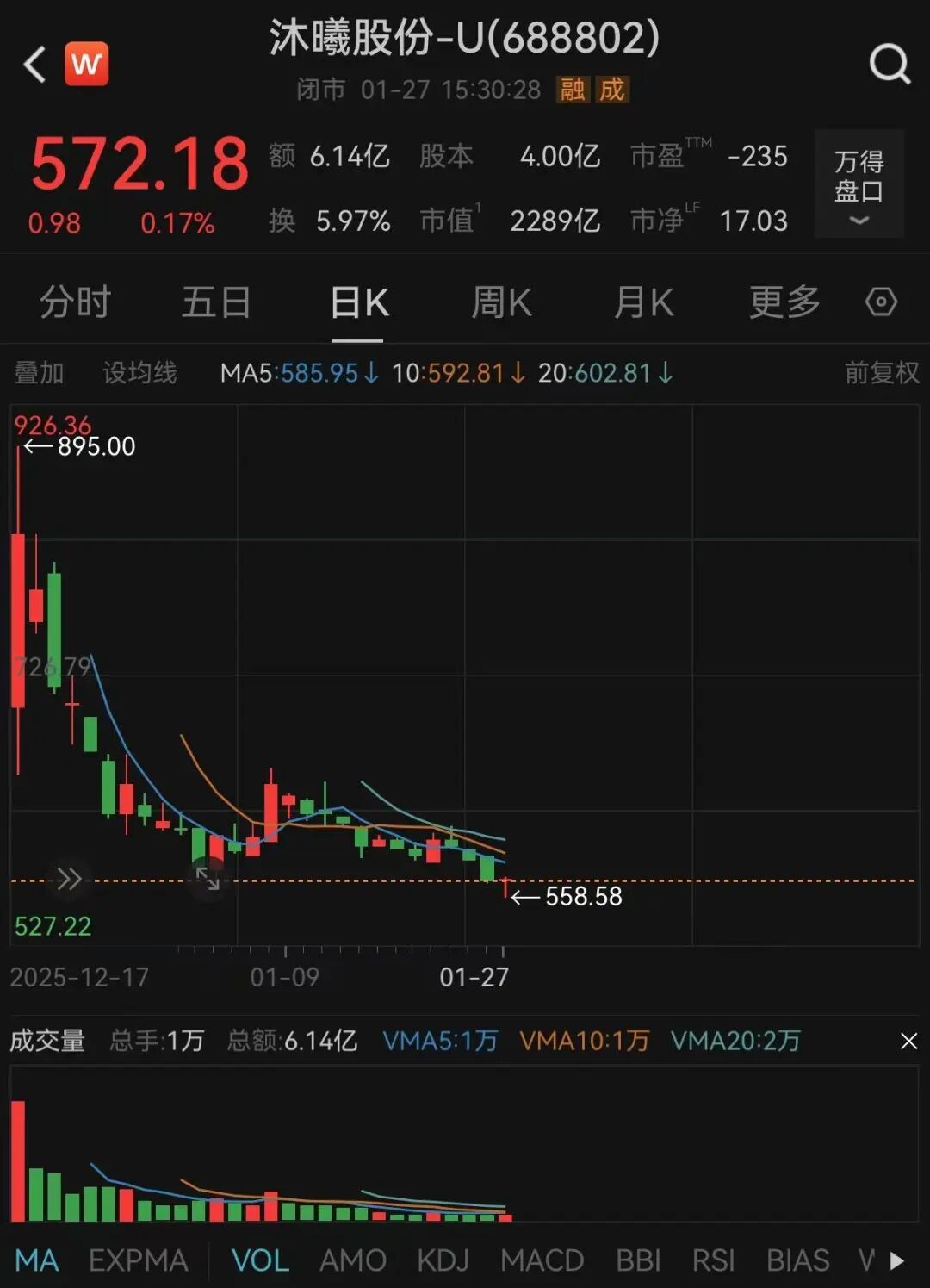Open 设均线 moving average settings

[x=139, y=373]
